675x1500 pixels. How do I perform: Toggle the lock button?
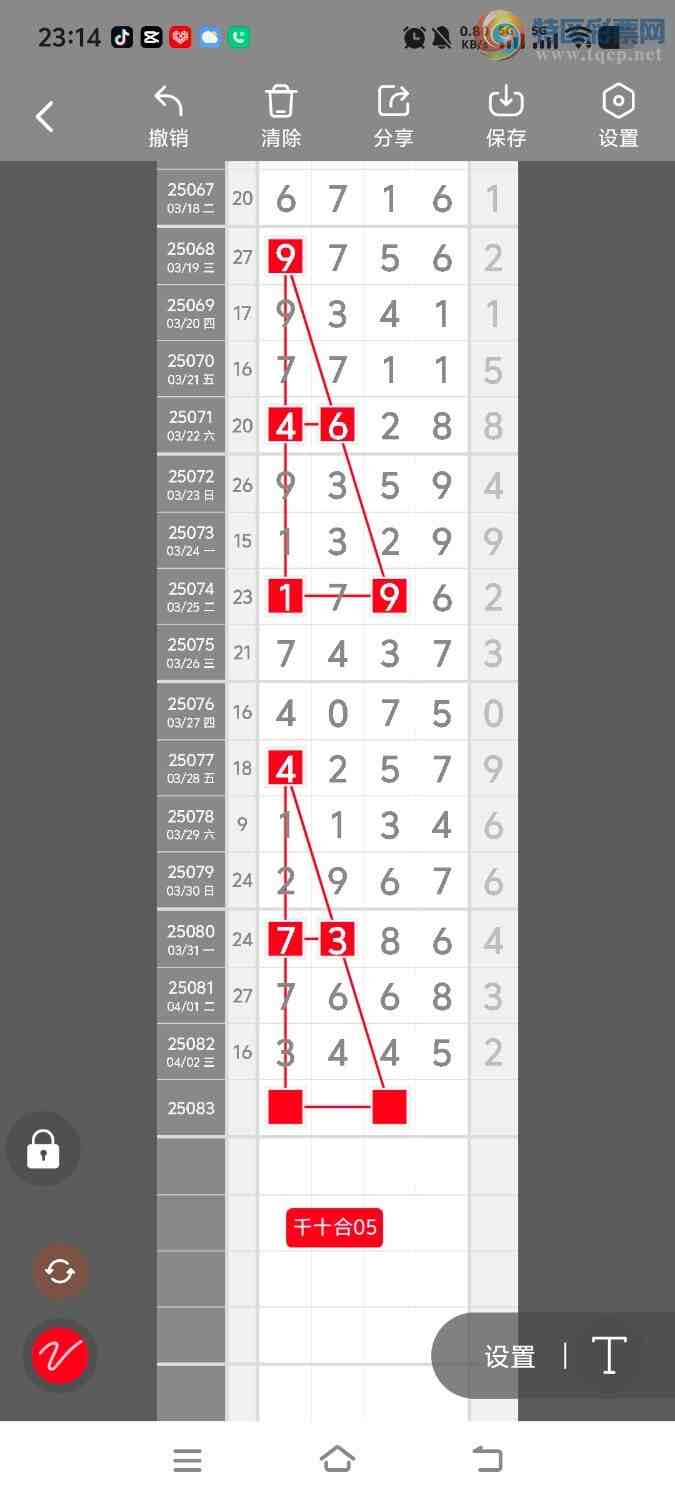(43, 1149)
